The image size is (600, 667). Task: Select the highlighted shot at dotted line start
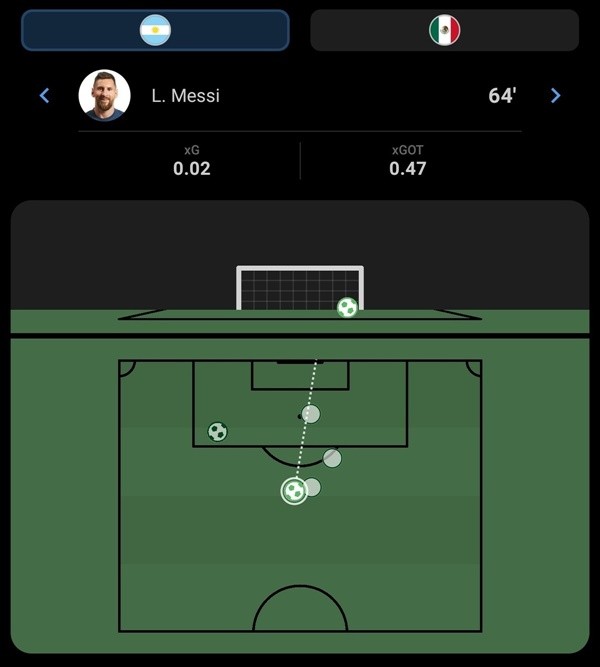294,491
